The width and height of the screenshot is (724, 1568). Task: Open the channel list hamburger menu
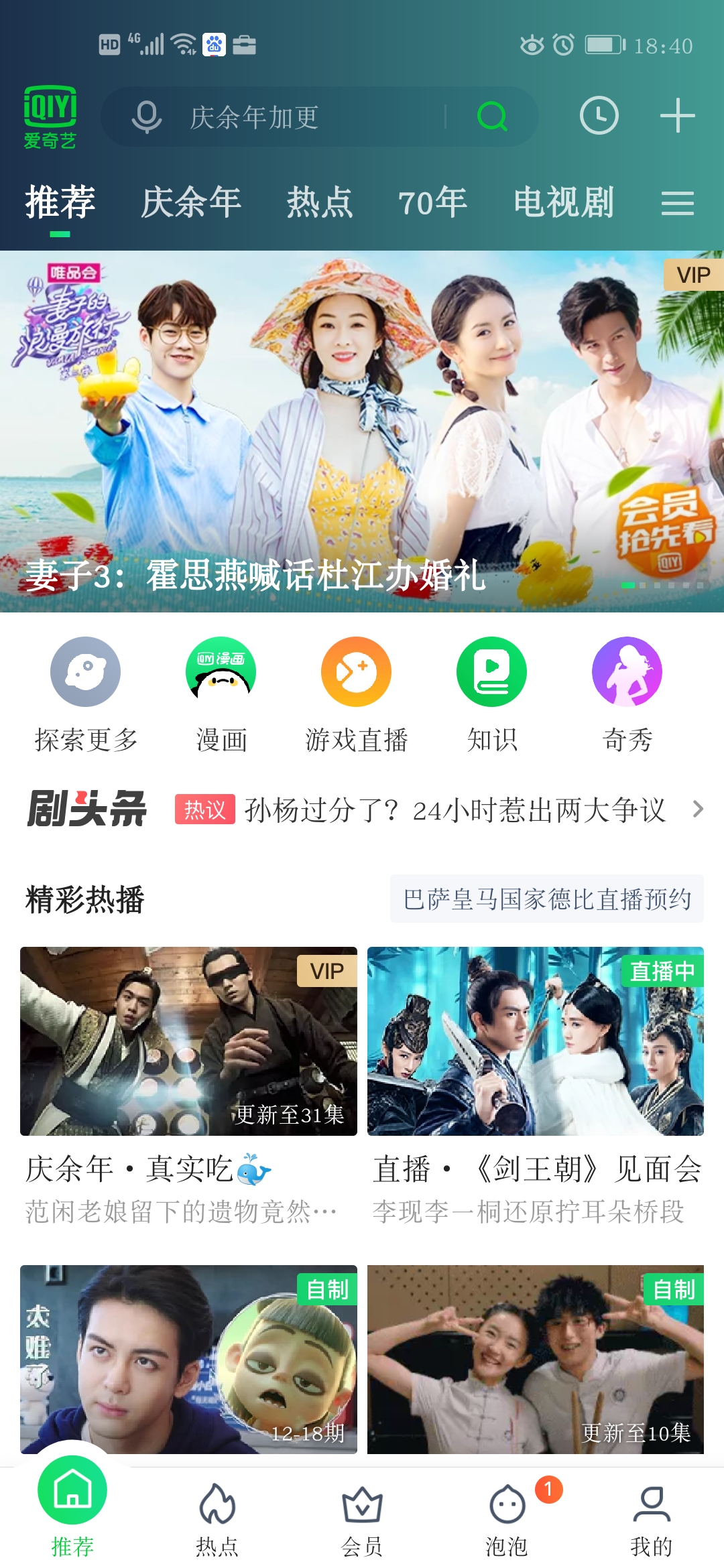[677, 202]
